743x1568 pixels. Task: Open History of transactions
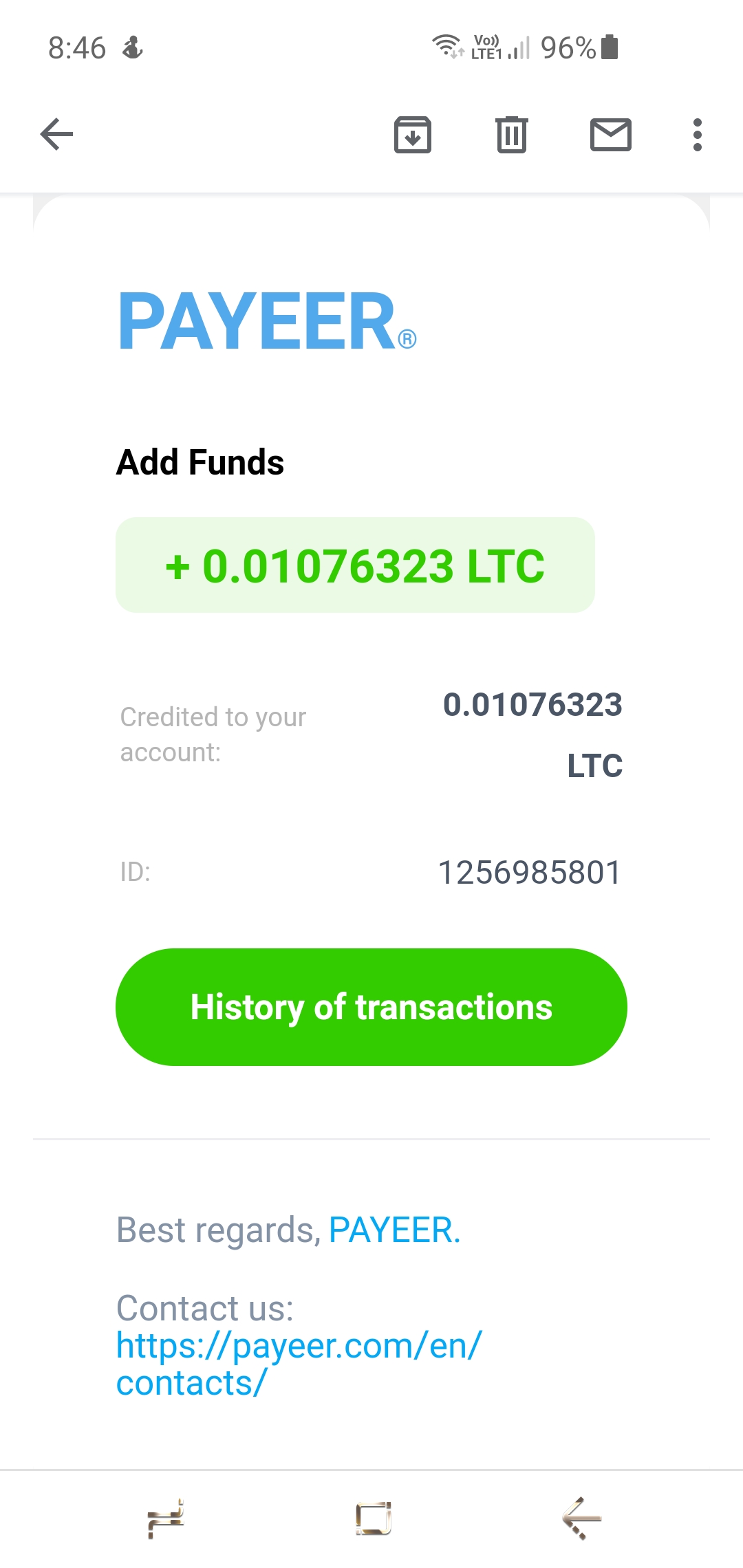click(371, 1007)
